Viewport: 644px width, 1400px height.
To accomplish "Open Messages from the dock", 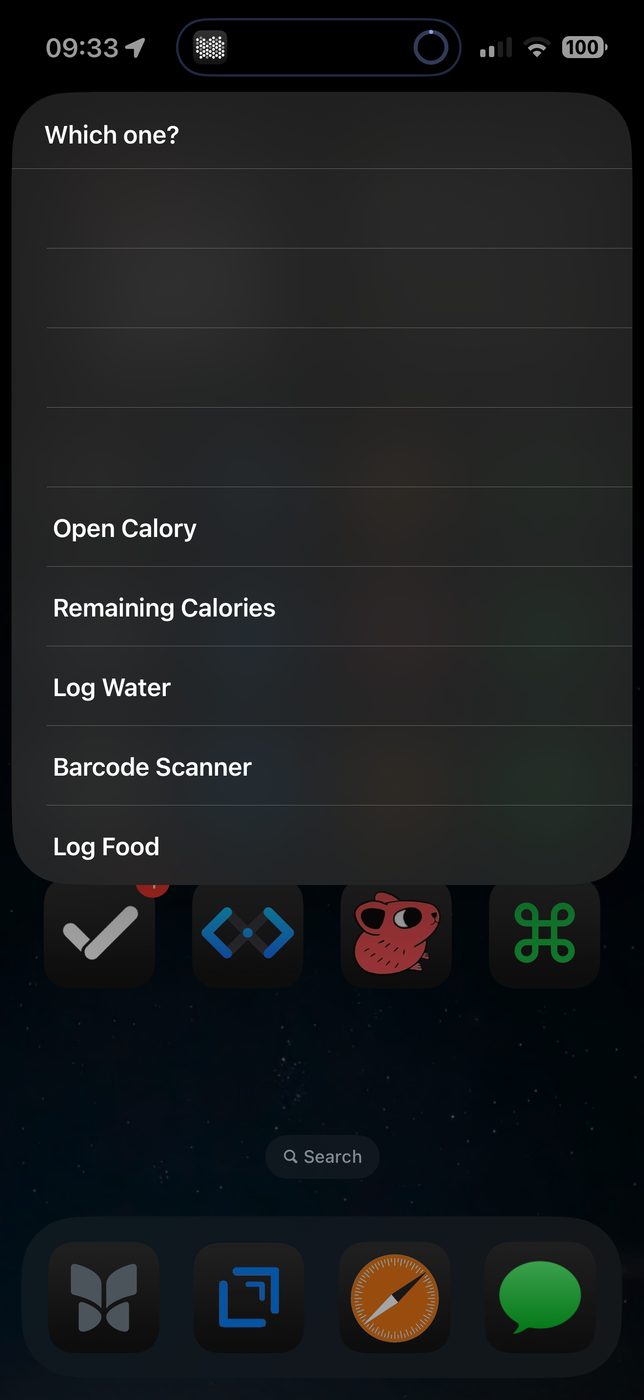I will click(540, 1298).
